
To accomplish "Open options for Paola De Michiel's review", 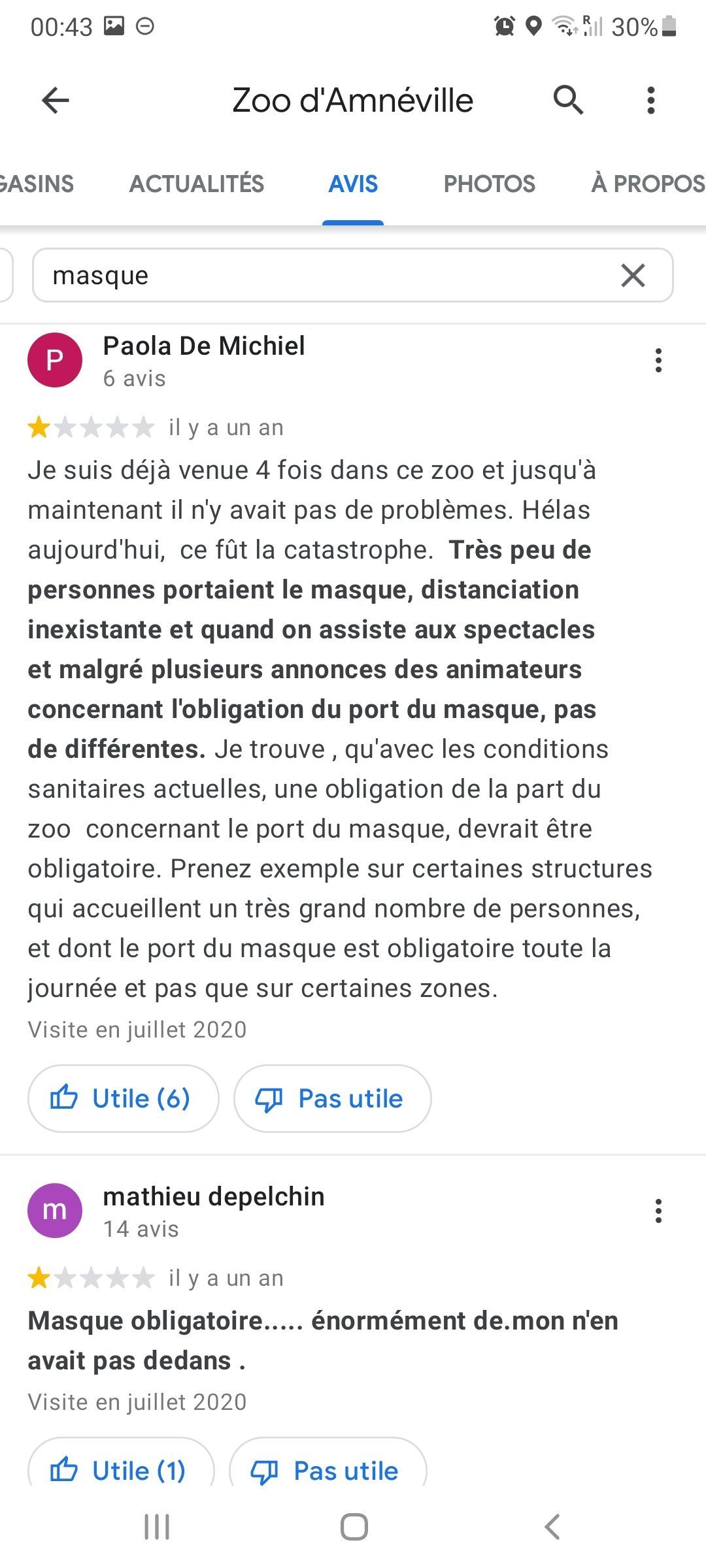I will tap(658, 361).
